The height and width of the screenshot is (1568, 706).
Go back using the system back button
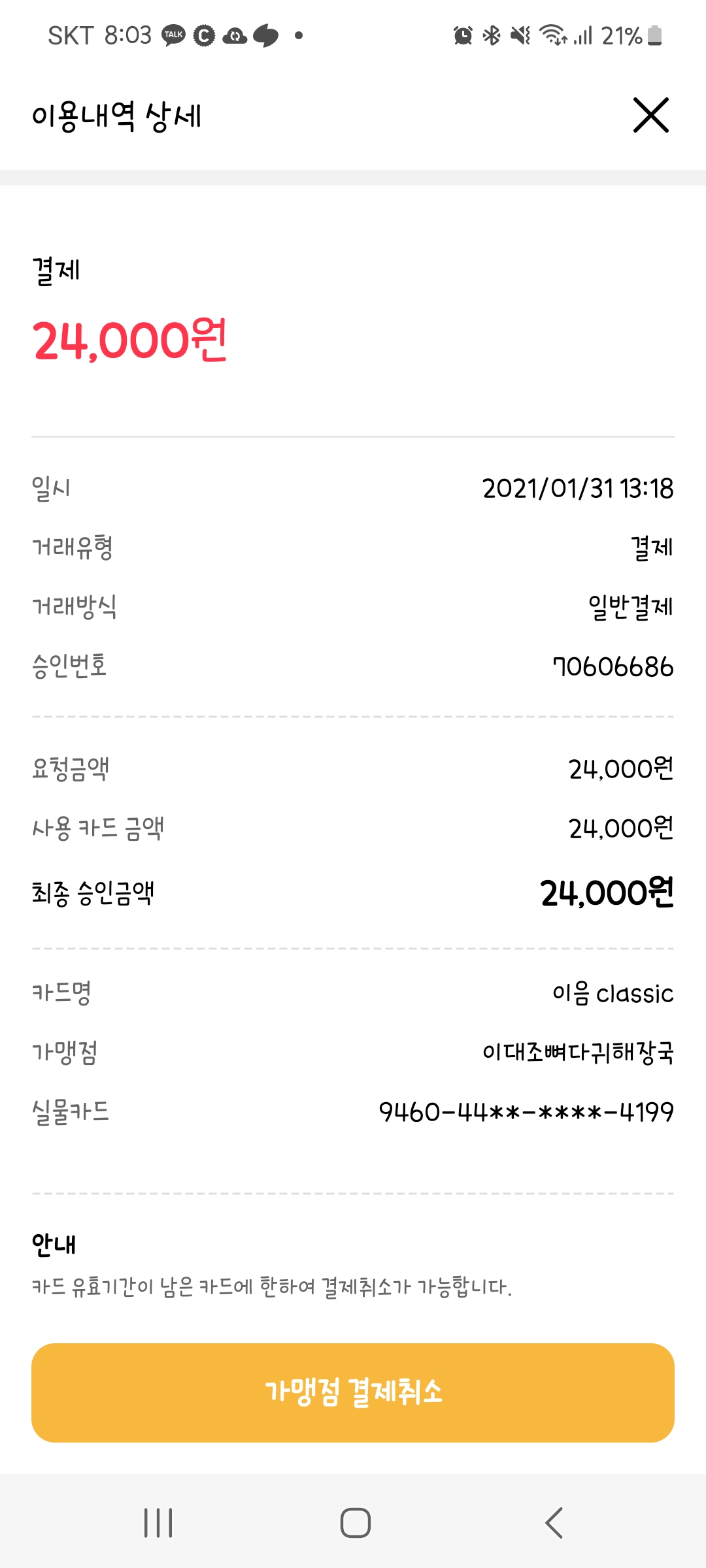click(x=554, y=1523)
